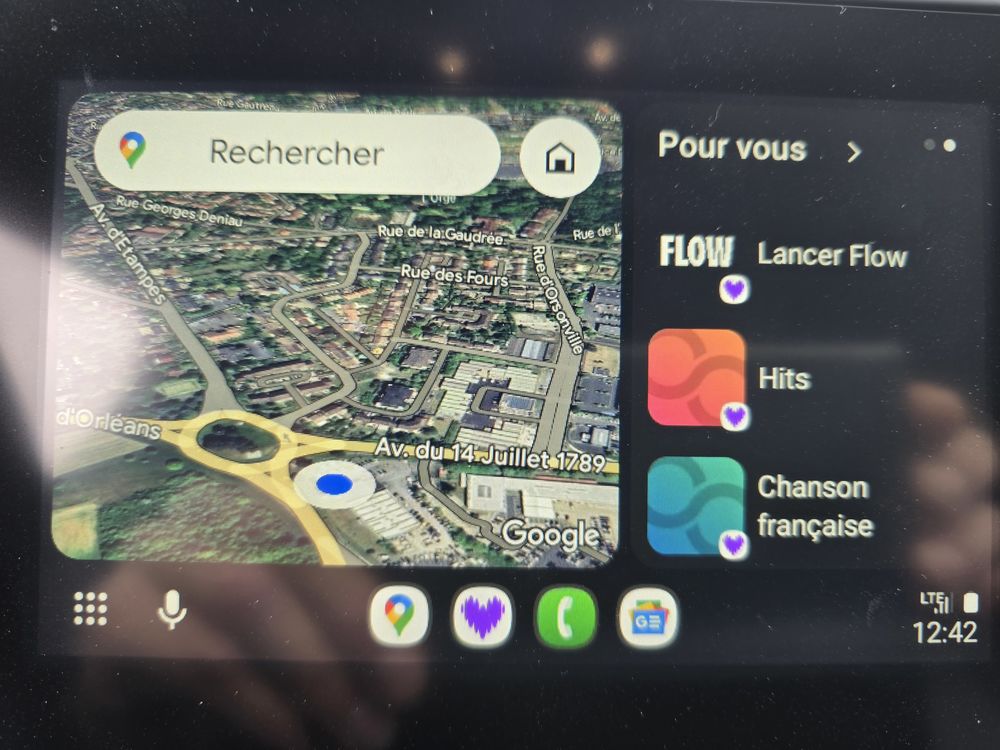Screen dimensions: 1000x750
Task: Play the Chanson française playlist
Action: click(698, 506)
